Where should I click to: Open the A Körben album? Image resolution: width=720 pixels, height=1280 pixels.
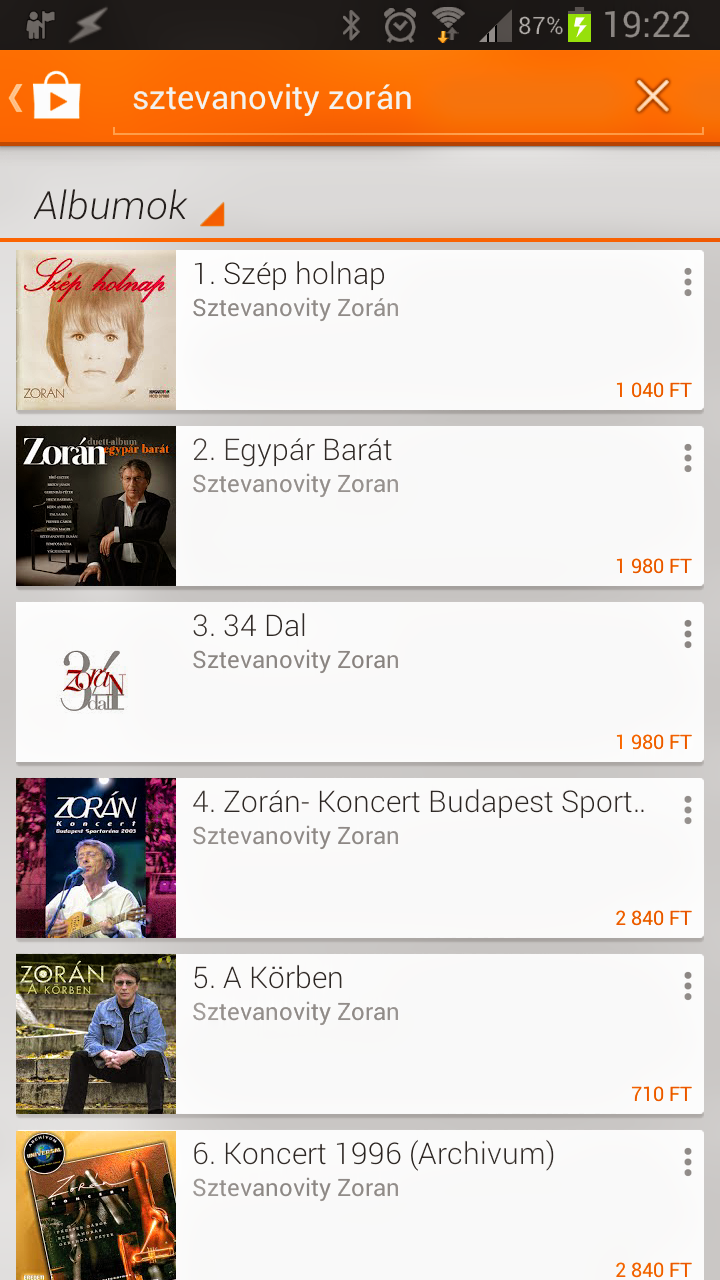360,1034
